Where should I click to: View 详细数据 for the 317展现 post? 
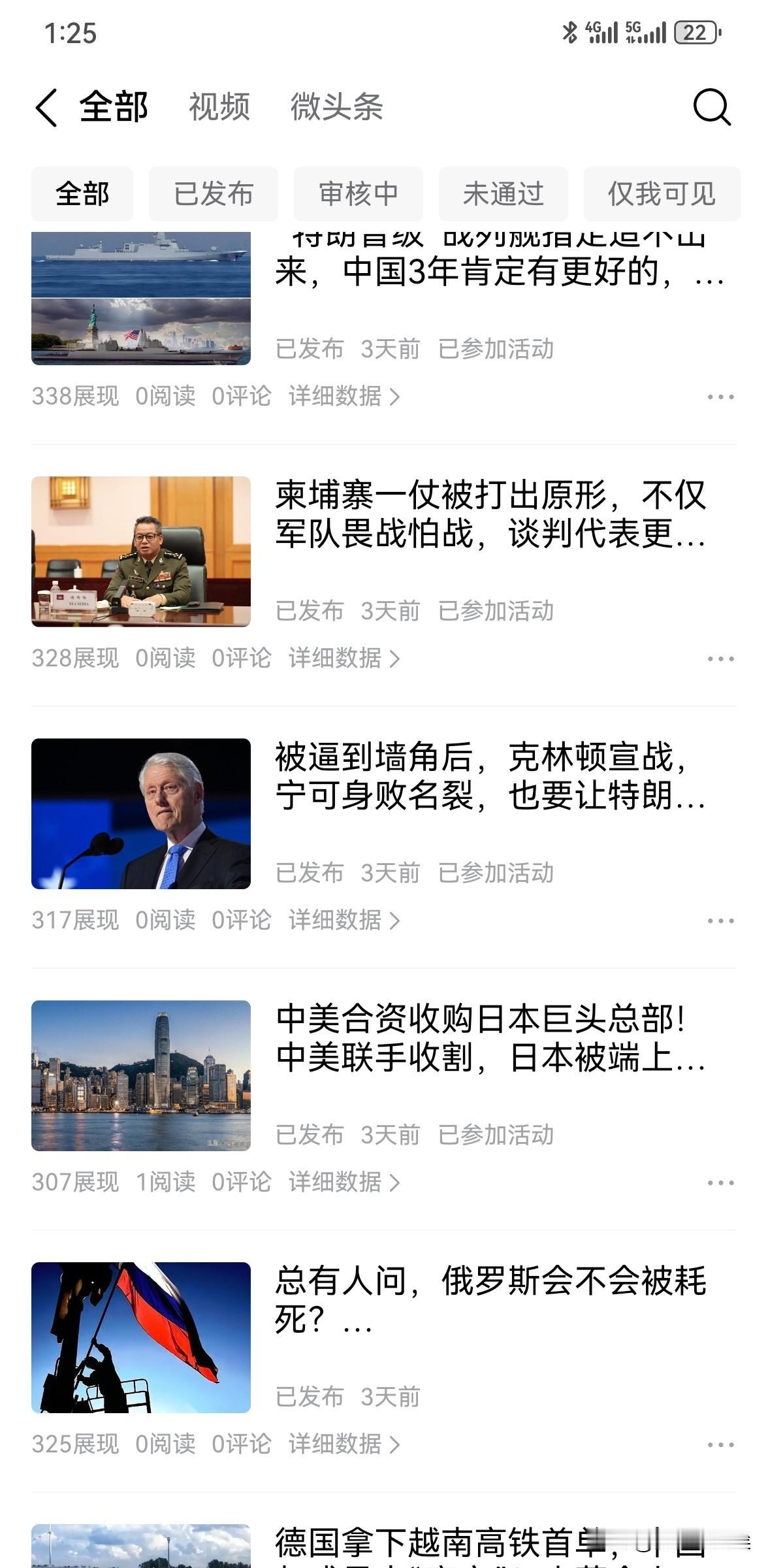344,921
